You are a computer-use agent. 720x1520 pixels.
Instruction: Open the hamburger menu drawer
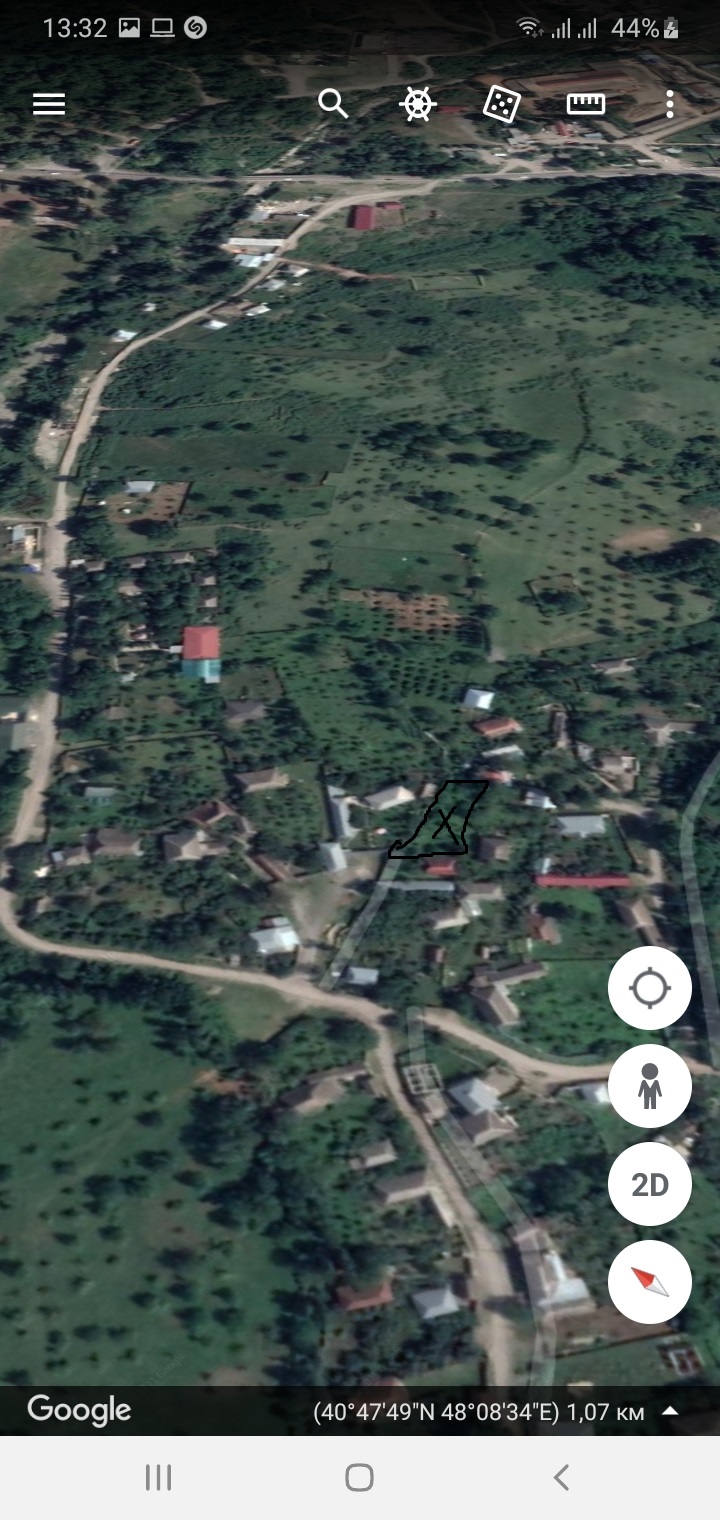point(49,104)
